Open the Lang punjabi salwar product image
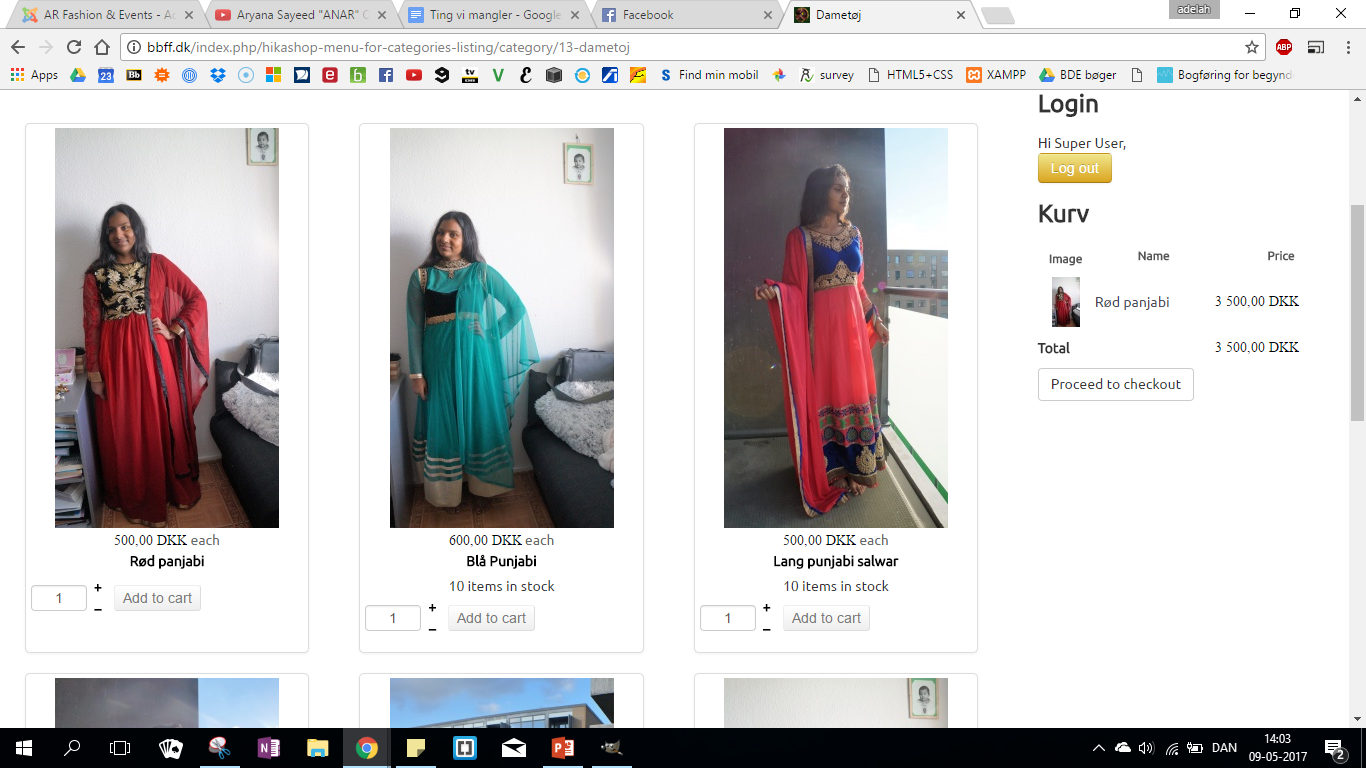This screenshot has width=1366, height=768. (836, 328)
